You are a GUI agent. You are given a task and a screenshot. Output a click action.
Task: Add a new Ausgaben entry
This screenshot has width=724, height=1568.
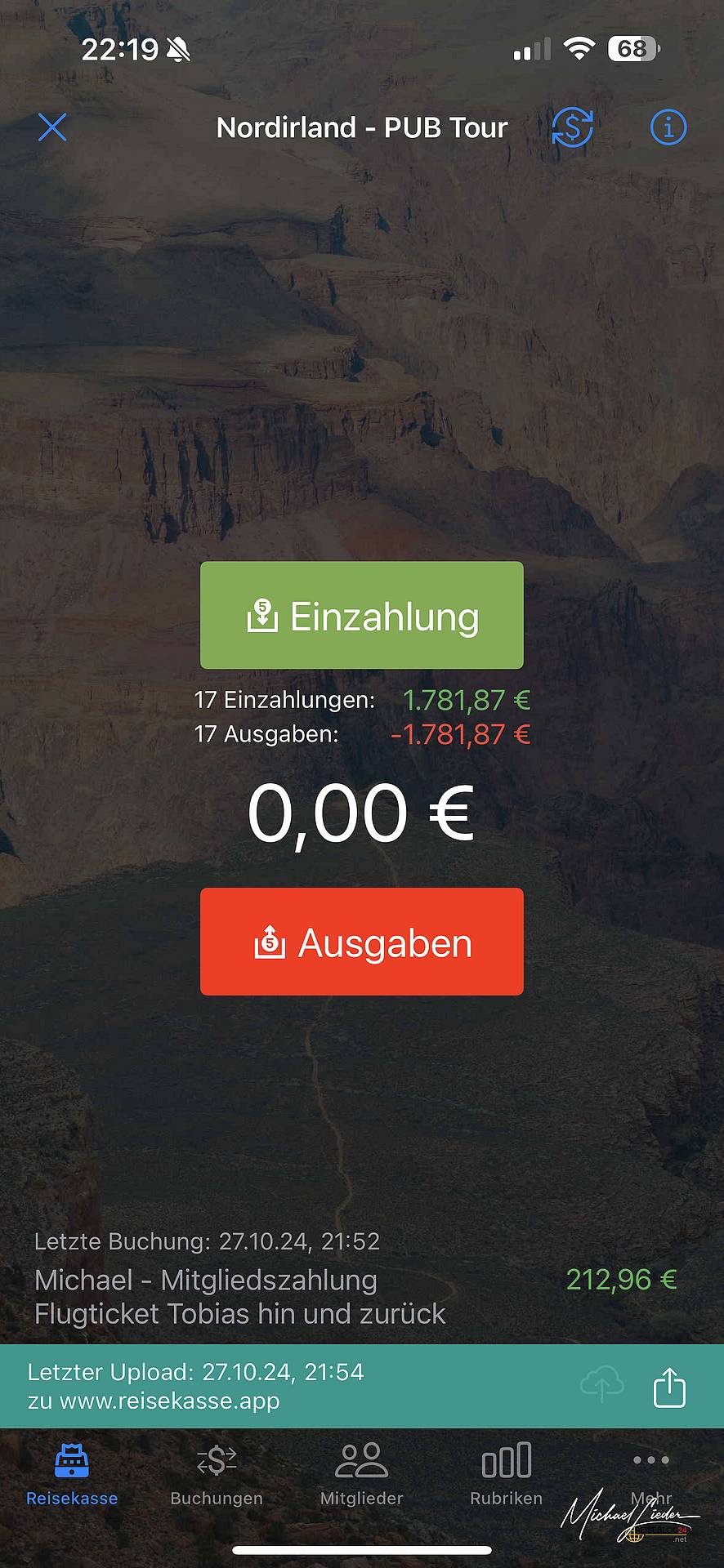tap(362, 942)
